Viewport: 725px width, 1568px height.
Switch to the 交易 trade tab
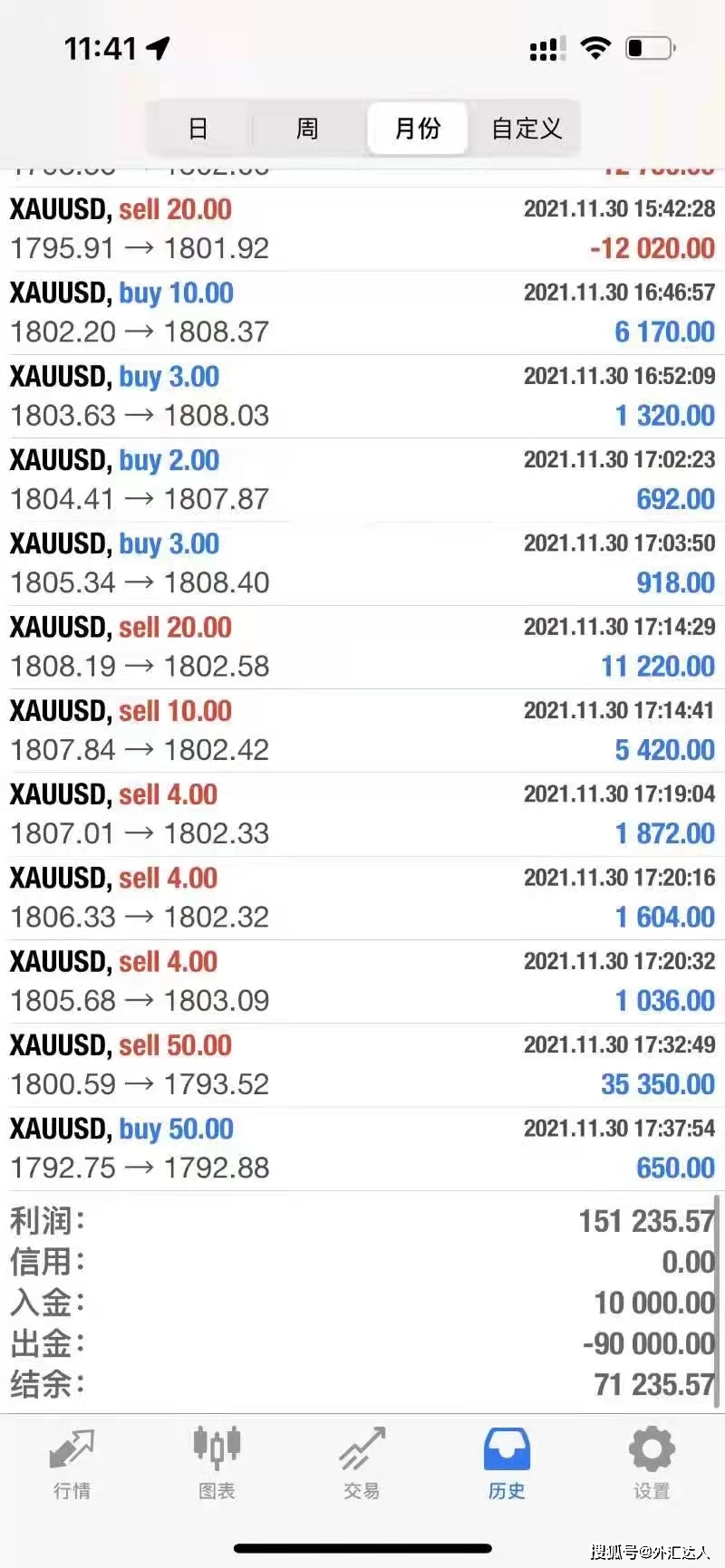coord(362,1462)
